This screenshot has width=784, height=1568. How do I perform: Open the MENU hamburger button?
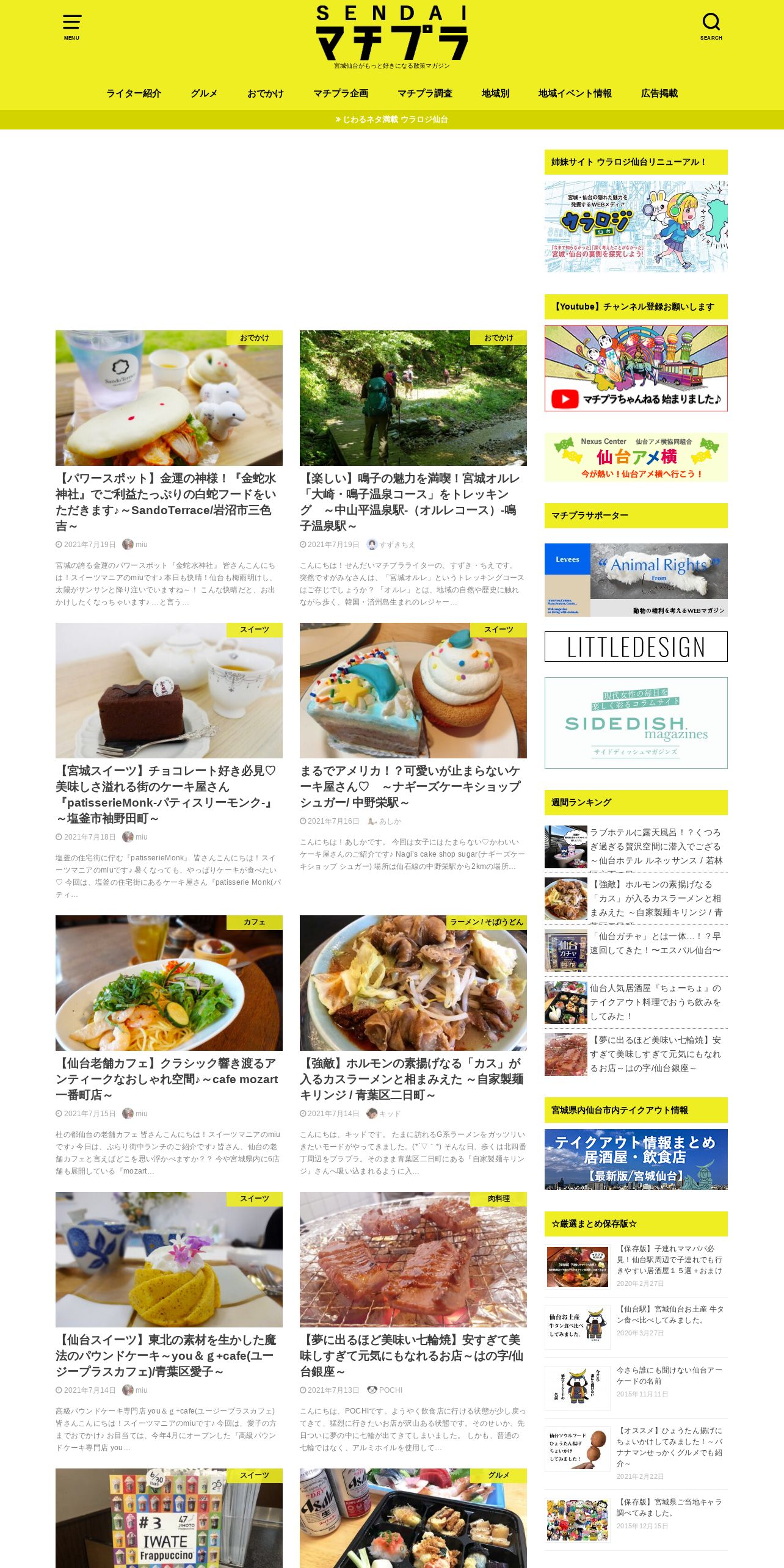[71, 27]
